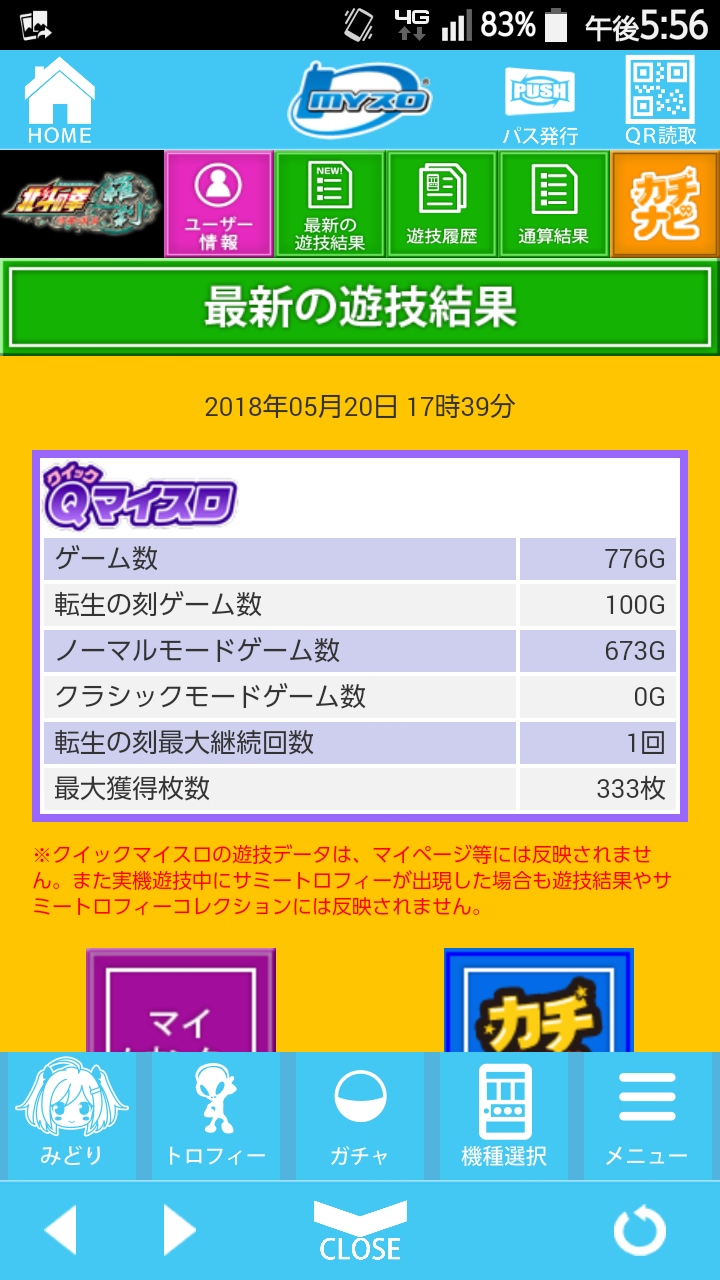Open the blue カチ tile
This screenshot has width=720, height=1280.
point(539,1002)
